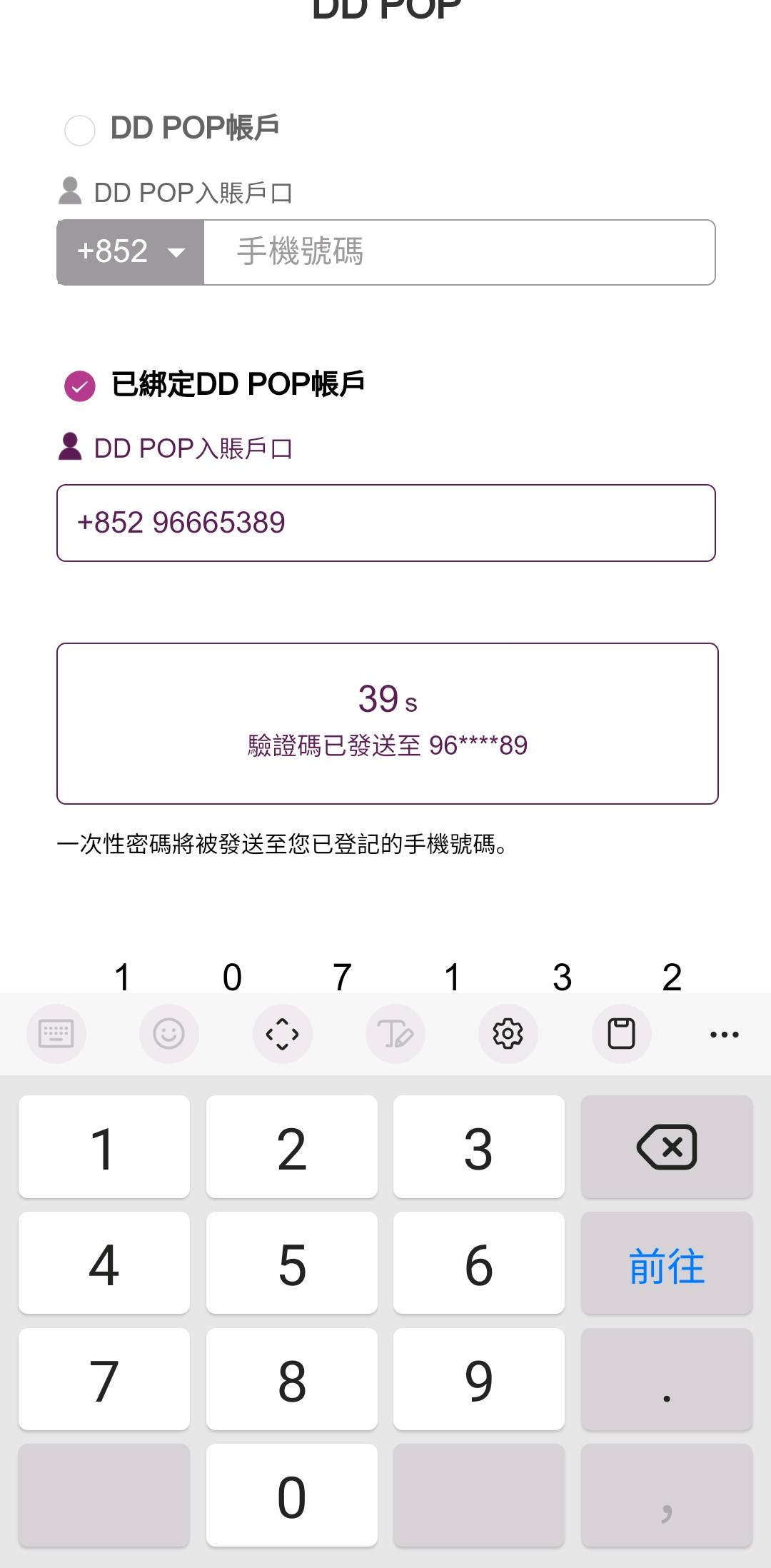Open the clipboard from keyboard toolbar

click(x=621, y=1033)
